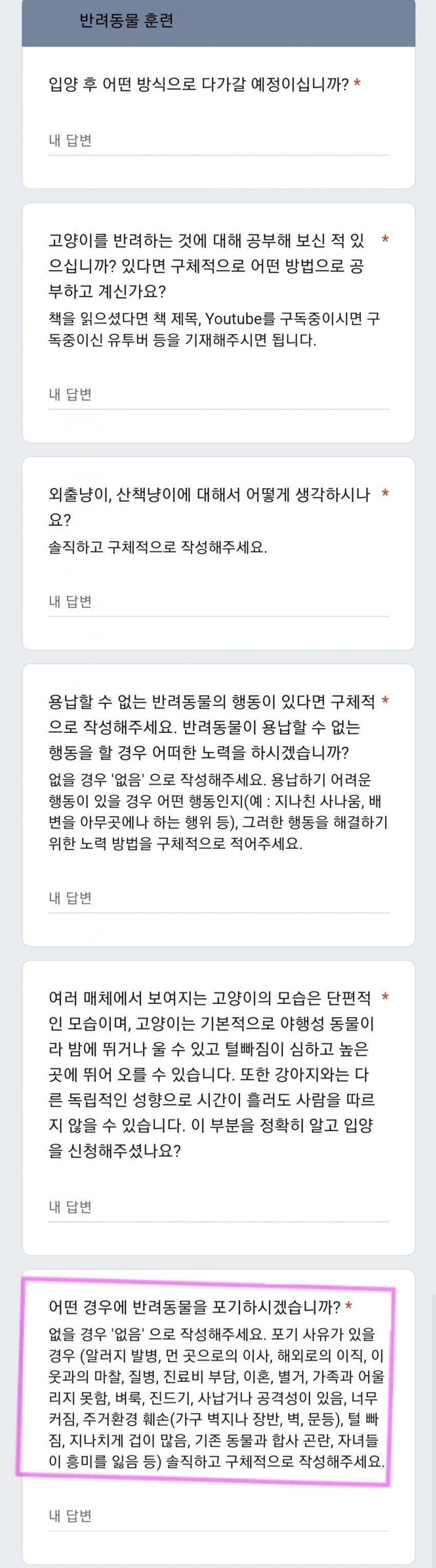The height and width of the screenshot is (1568, 436).
Task: Focus the answer field for the 외출냥이, 산책냥이 question
Action: (x=218, y=602)
